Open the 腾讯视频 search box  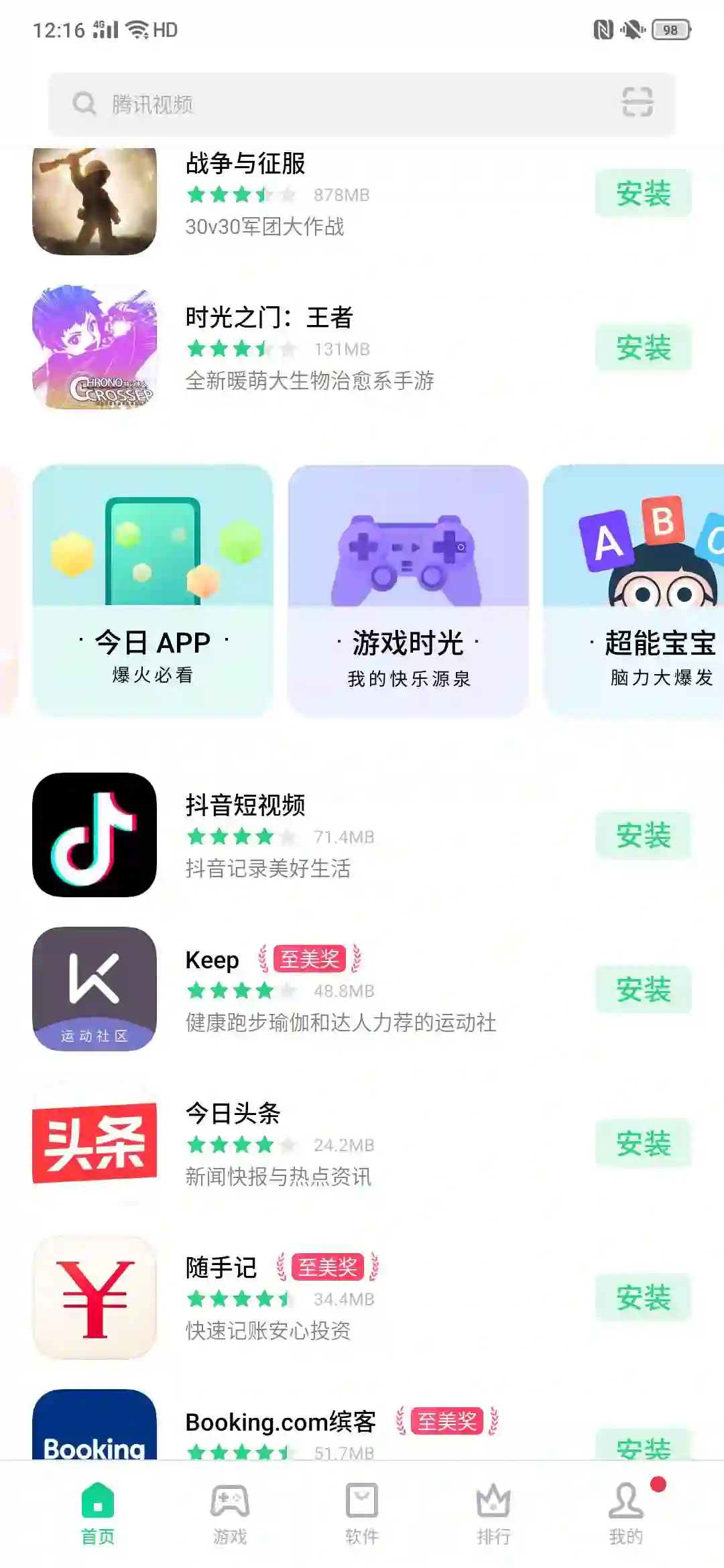pos(335,104)
